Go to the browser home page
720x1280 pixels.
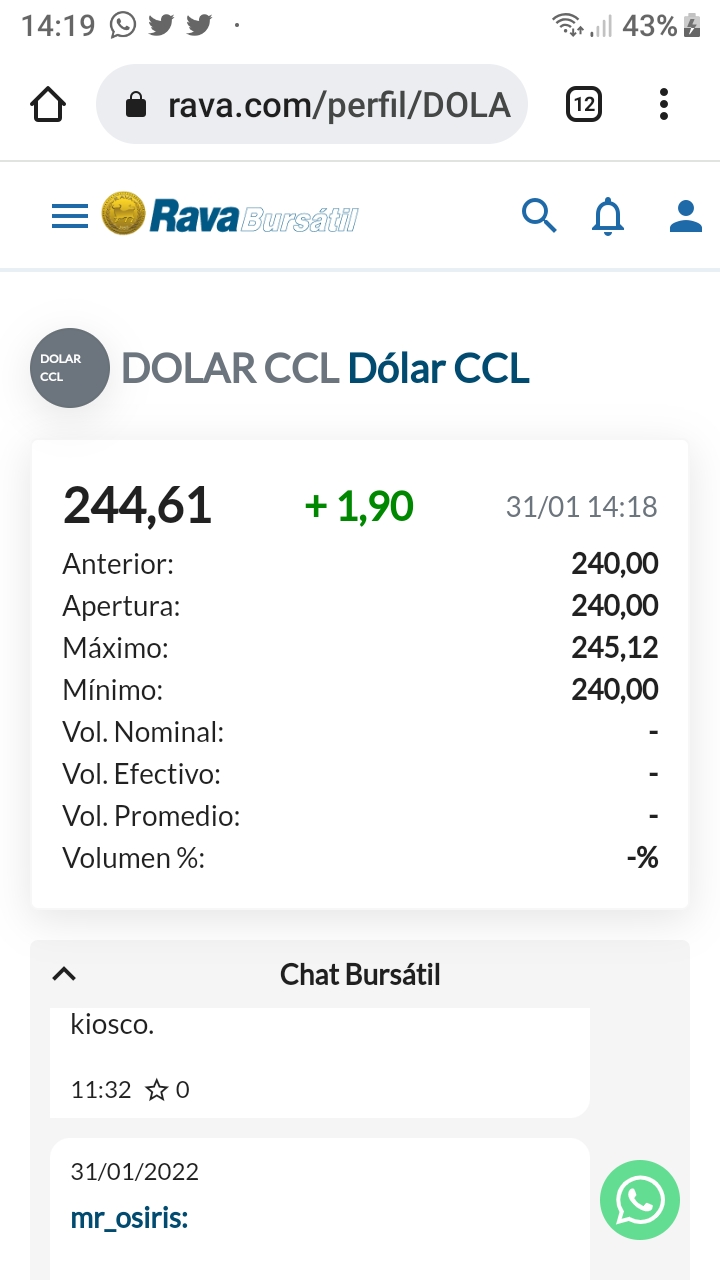[48, 104]
